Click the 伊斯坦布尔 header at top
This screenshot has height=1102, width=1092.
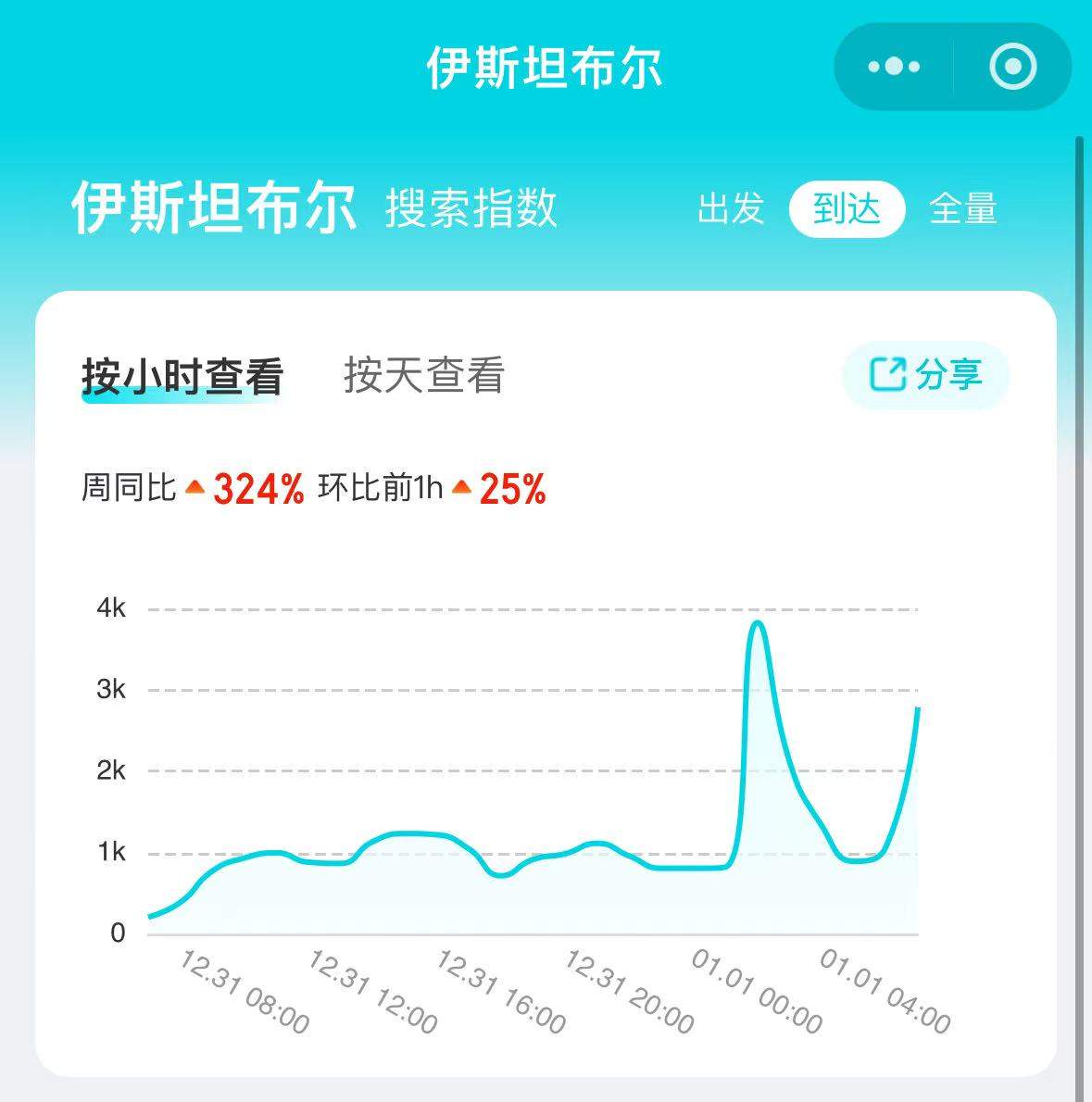coord(546,67)
